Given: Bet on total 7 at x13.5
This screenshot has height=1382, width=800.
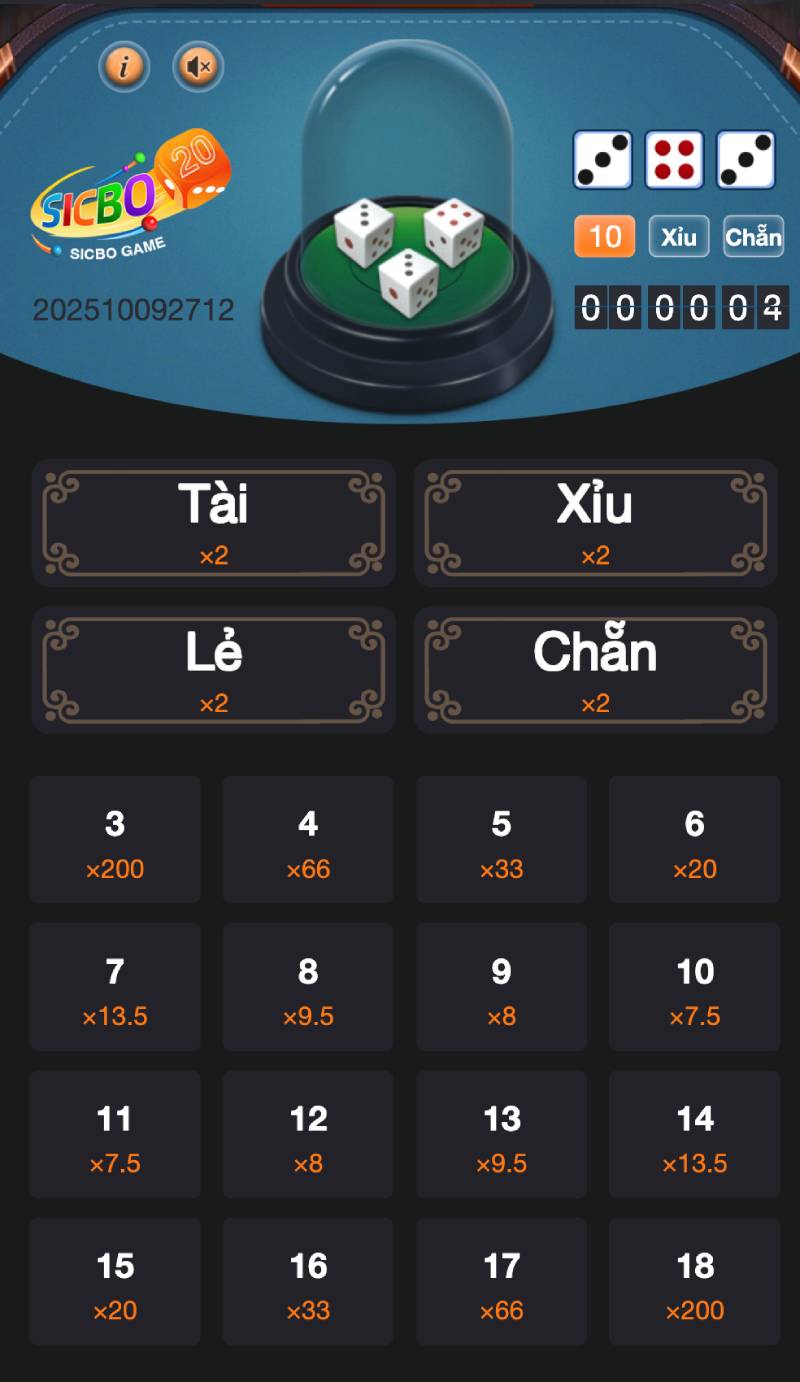Looking at the screenshot, I should coord(115,987).
